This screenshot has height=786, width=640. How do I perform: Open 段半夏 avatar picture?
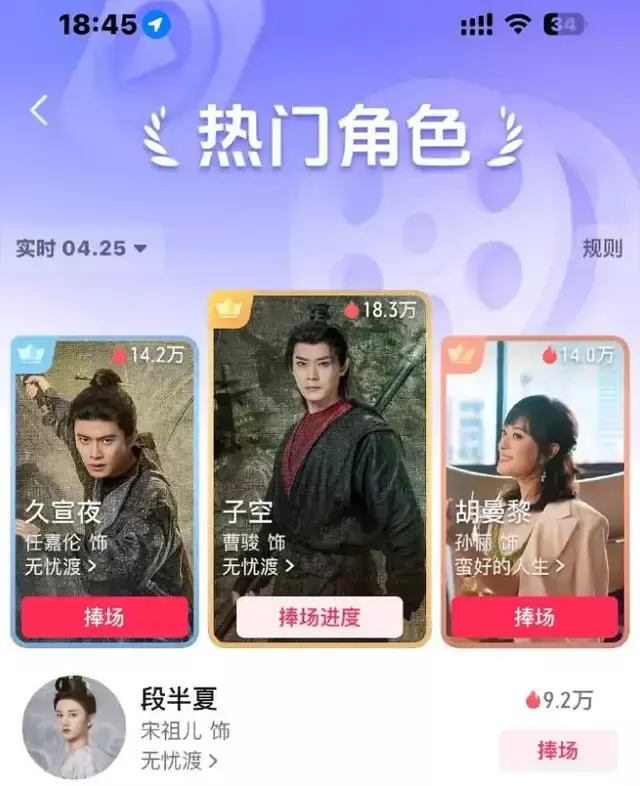(x=74, y=727)
